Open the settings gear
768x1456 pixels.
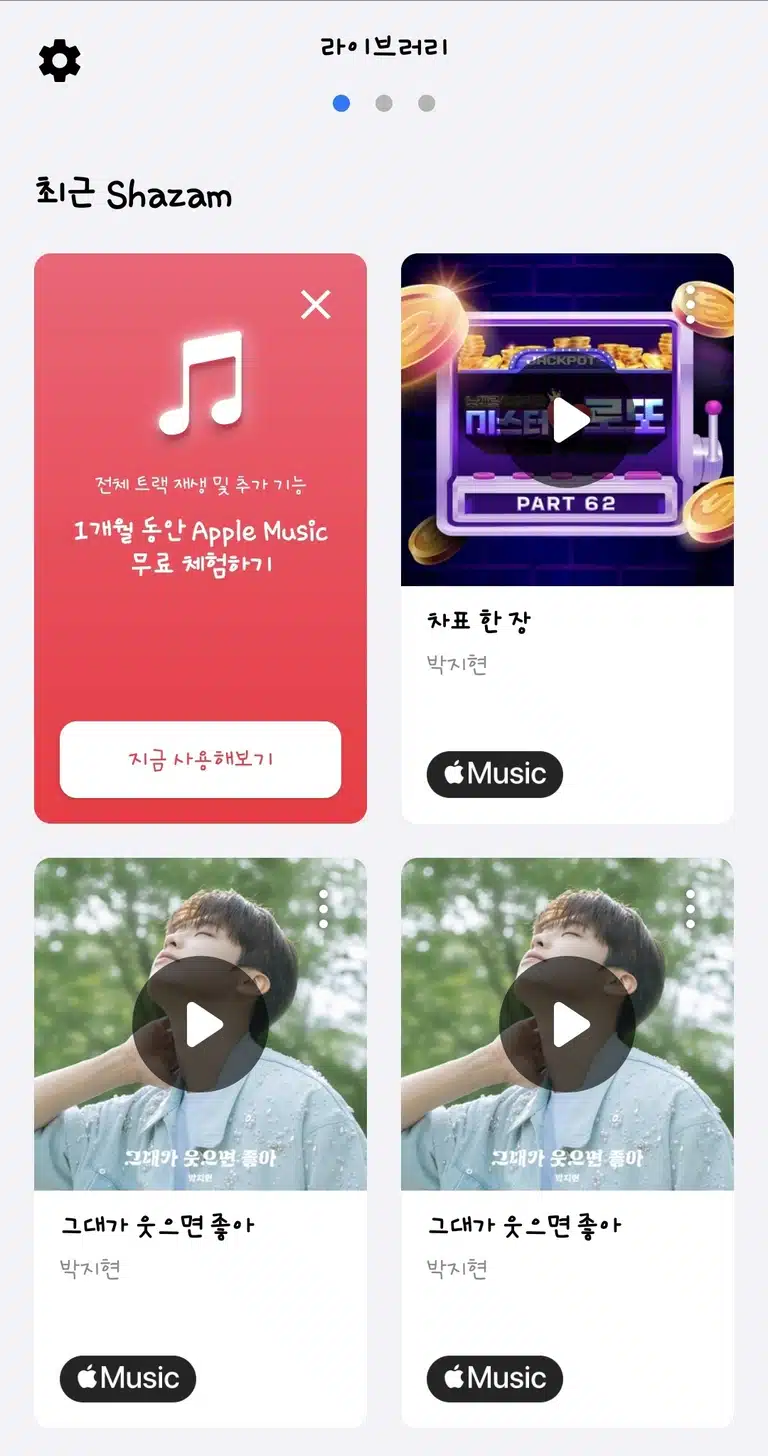click(x=60, y=62)
